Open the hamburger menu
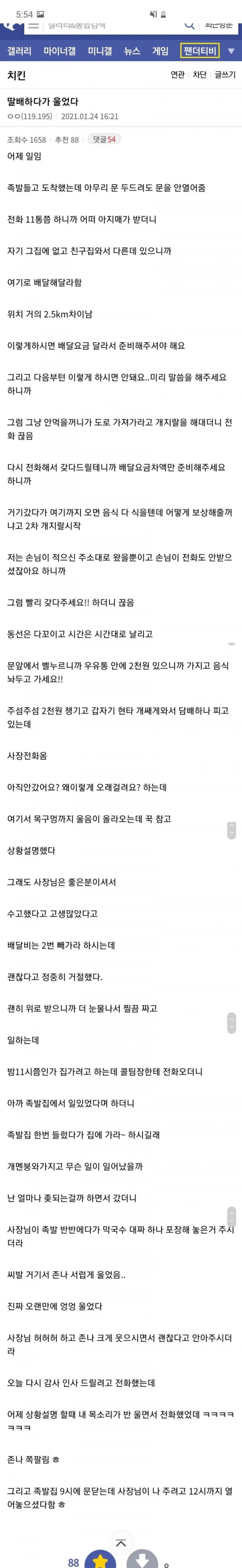This screenshot has width=242, height=1568. (33, 25)
